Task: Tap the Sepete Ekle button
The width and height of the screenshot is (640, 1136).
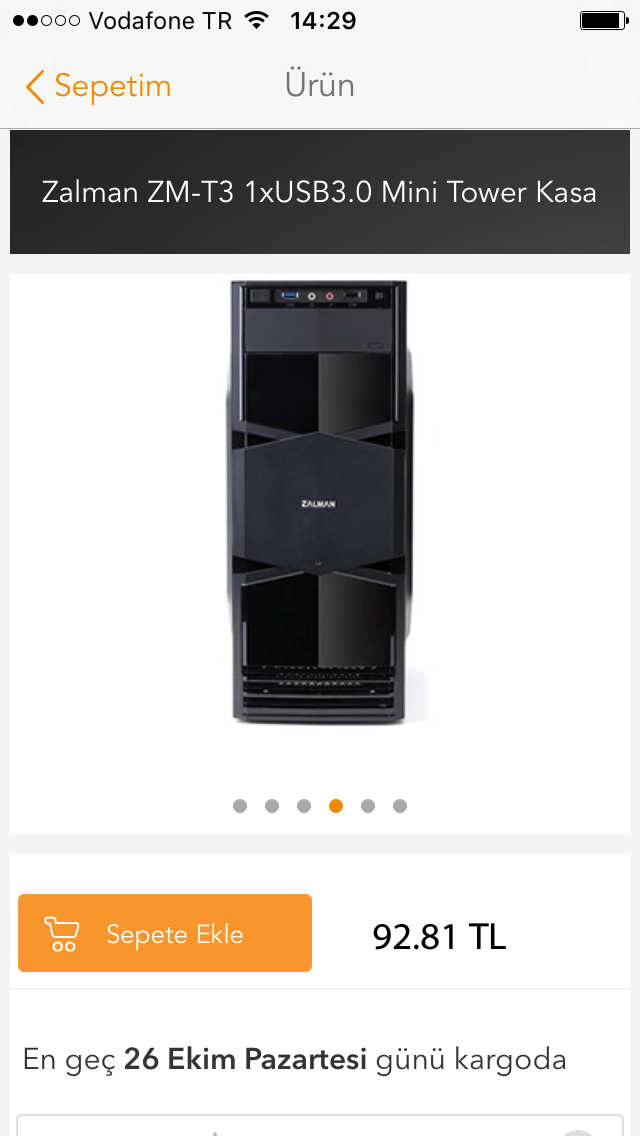Action: [165, 934]
